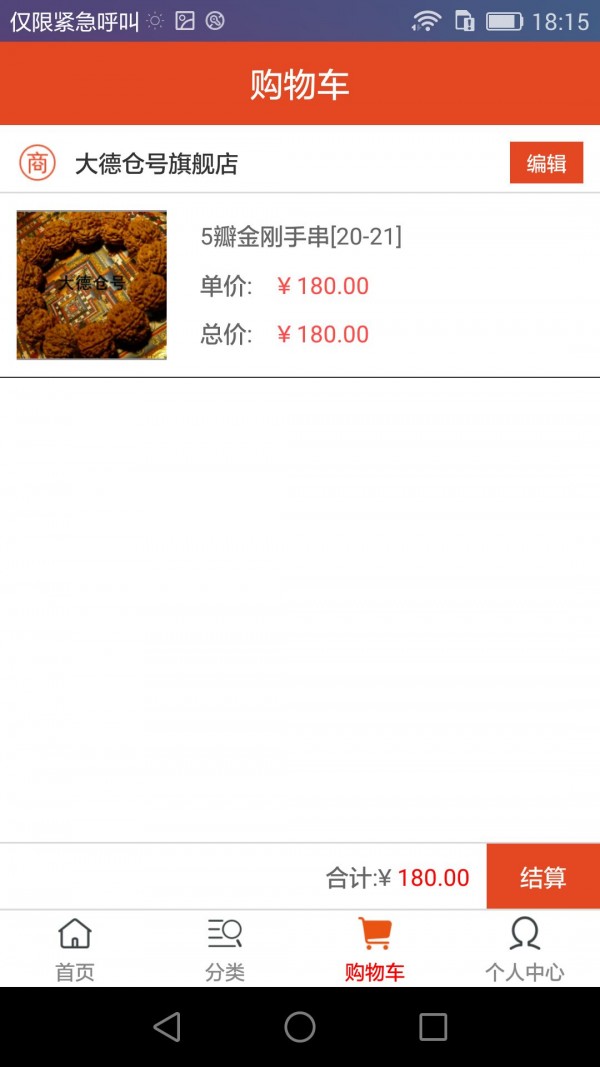This screenshot has height=1067, width=600.
Task: Open the 大德仓号旗舰店 store
Action: pyautogui.click(x=156, y=164)
